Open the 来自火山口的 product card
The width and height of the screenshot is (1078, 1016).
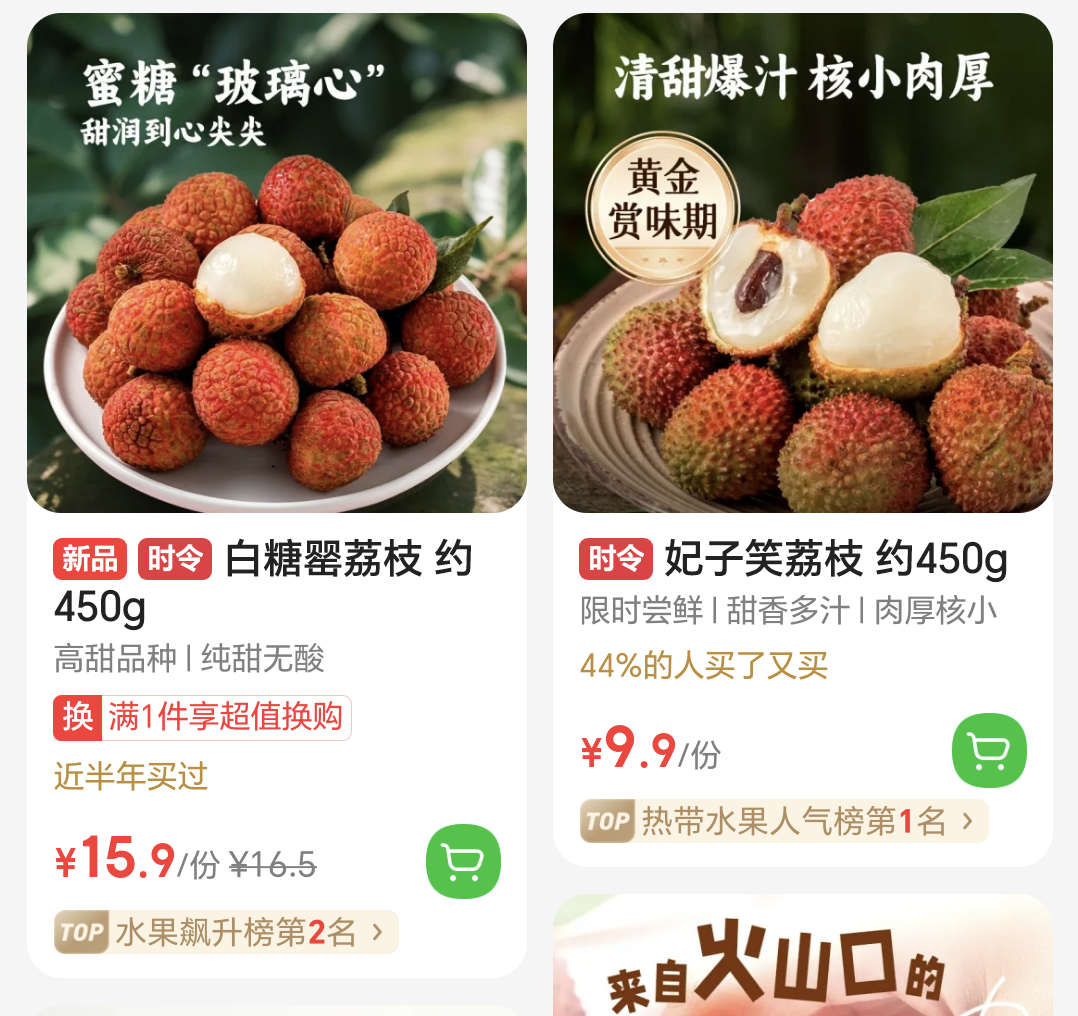click(x=802, y=960)
